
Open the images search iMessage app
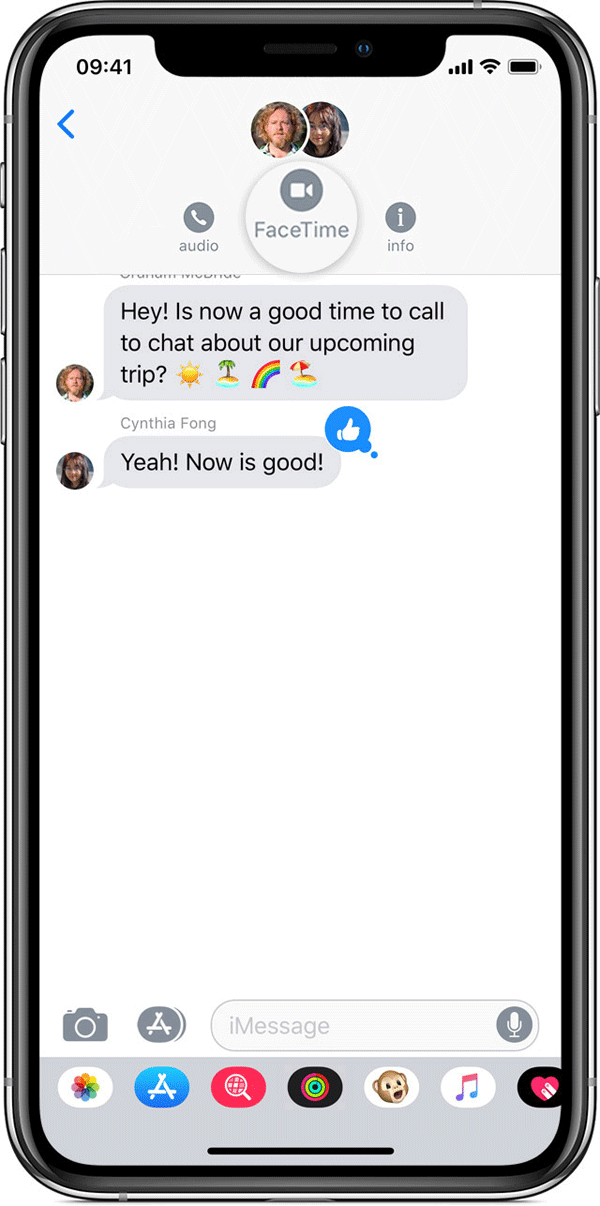[238, 1087]
